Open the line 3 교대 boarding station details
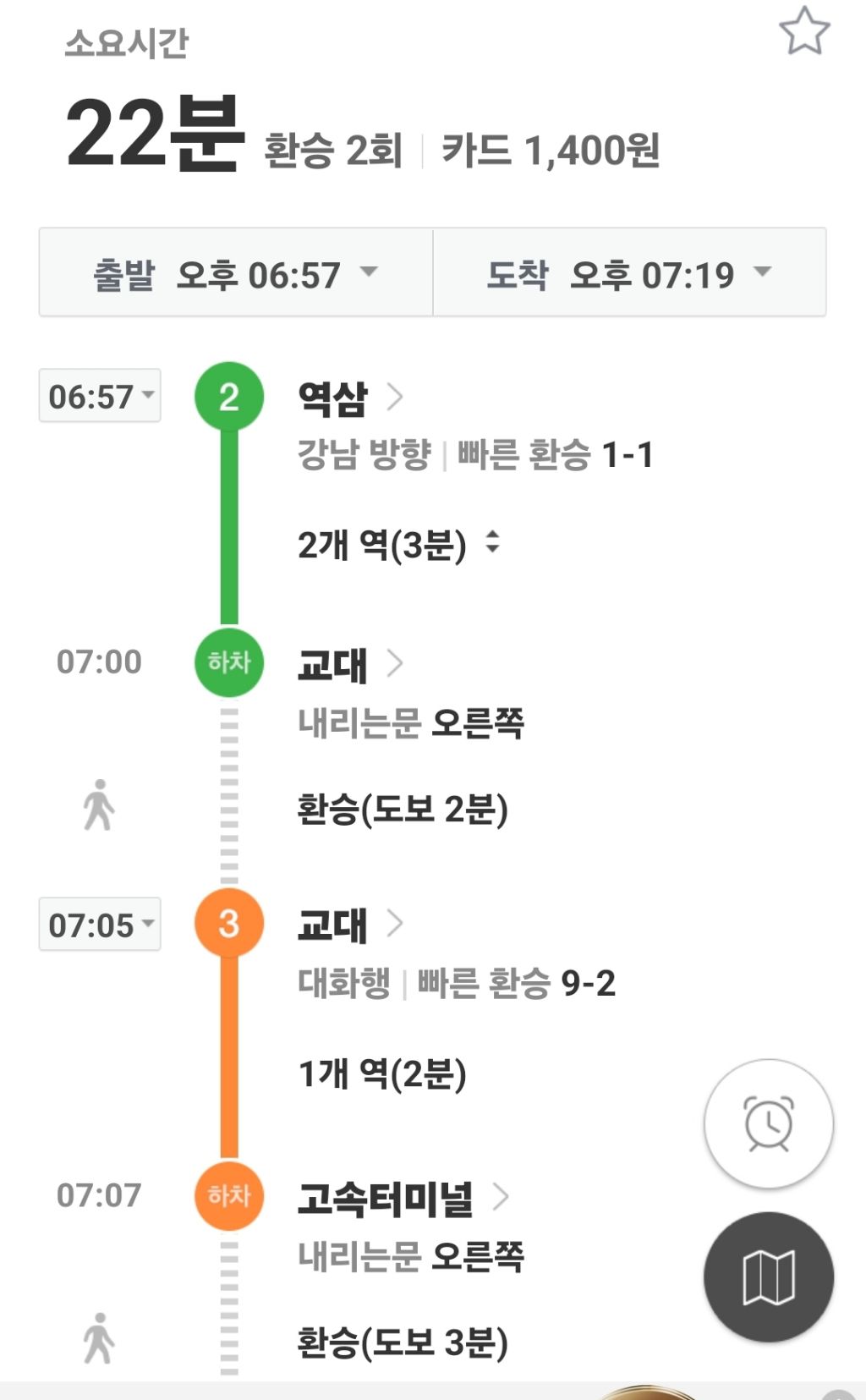The image size is (866, 1400). point(350,924)
